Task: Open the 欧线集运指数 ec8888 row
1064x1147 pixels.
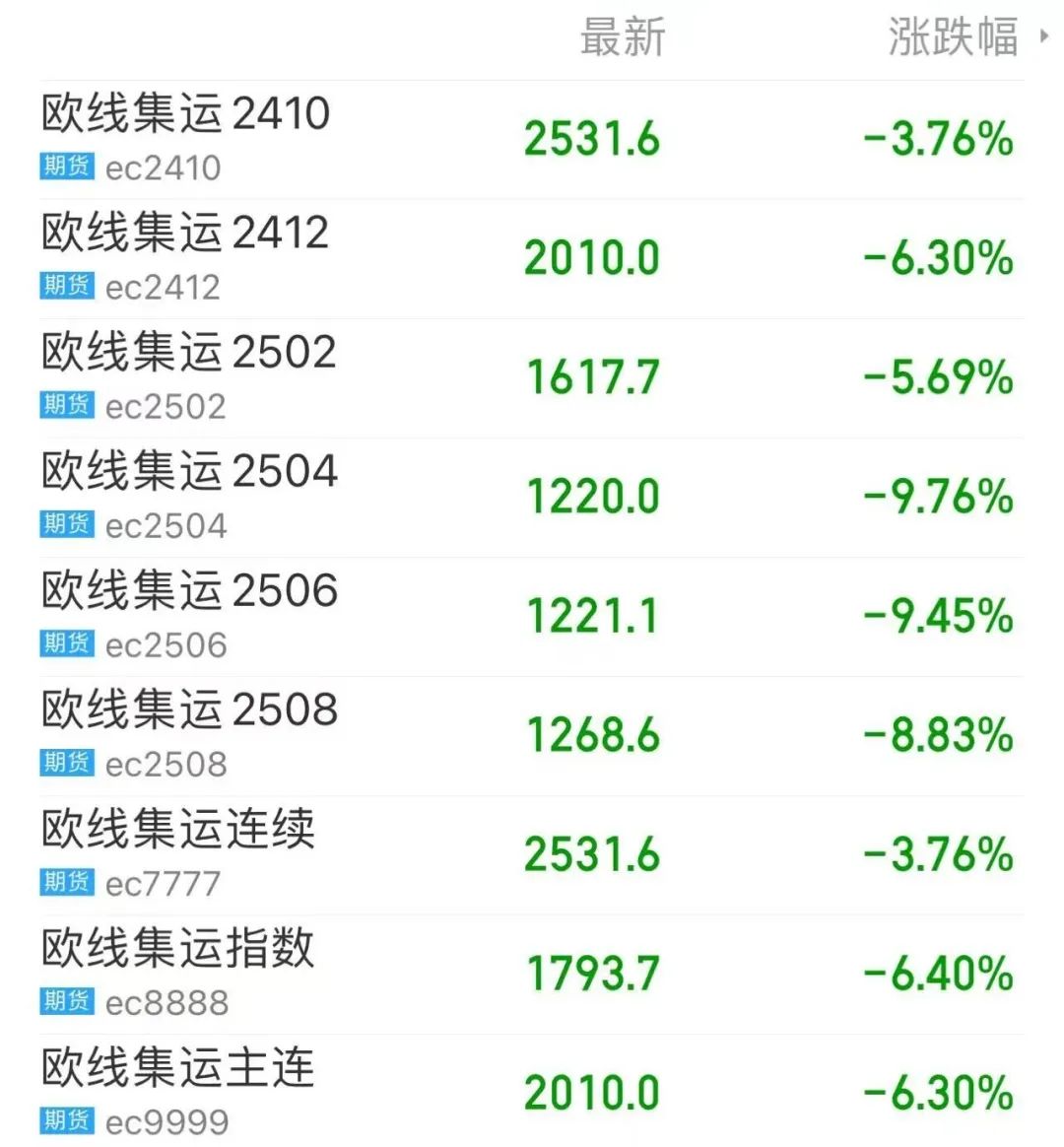Action: (532, 974)
